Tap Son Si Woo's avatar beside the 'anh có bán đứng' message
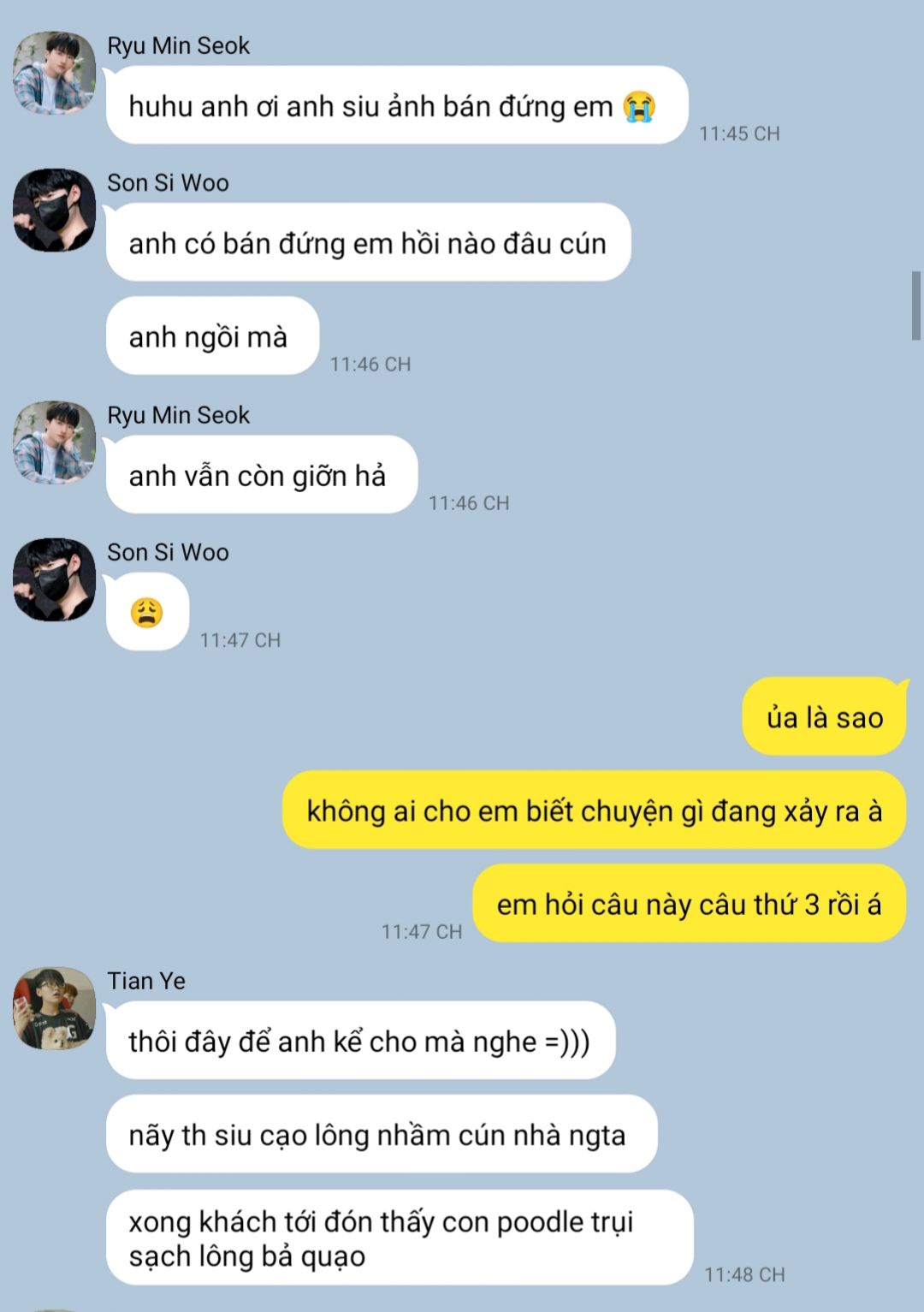Image resolution: width=924 pixels, height=1312 pixels. click(x=54, y=210)
